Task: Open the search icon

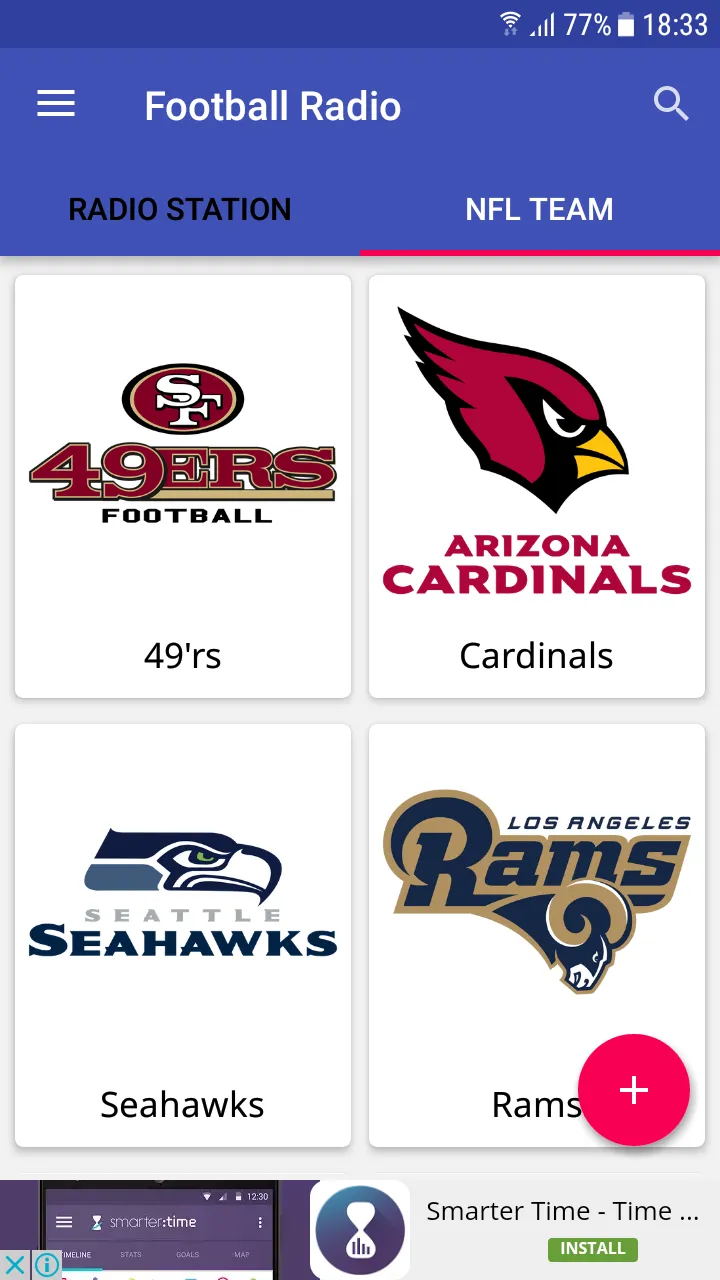Action: (x=671, y=104)
